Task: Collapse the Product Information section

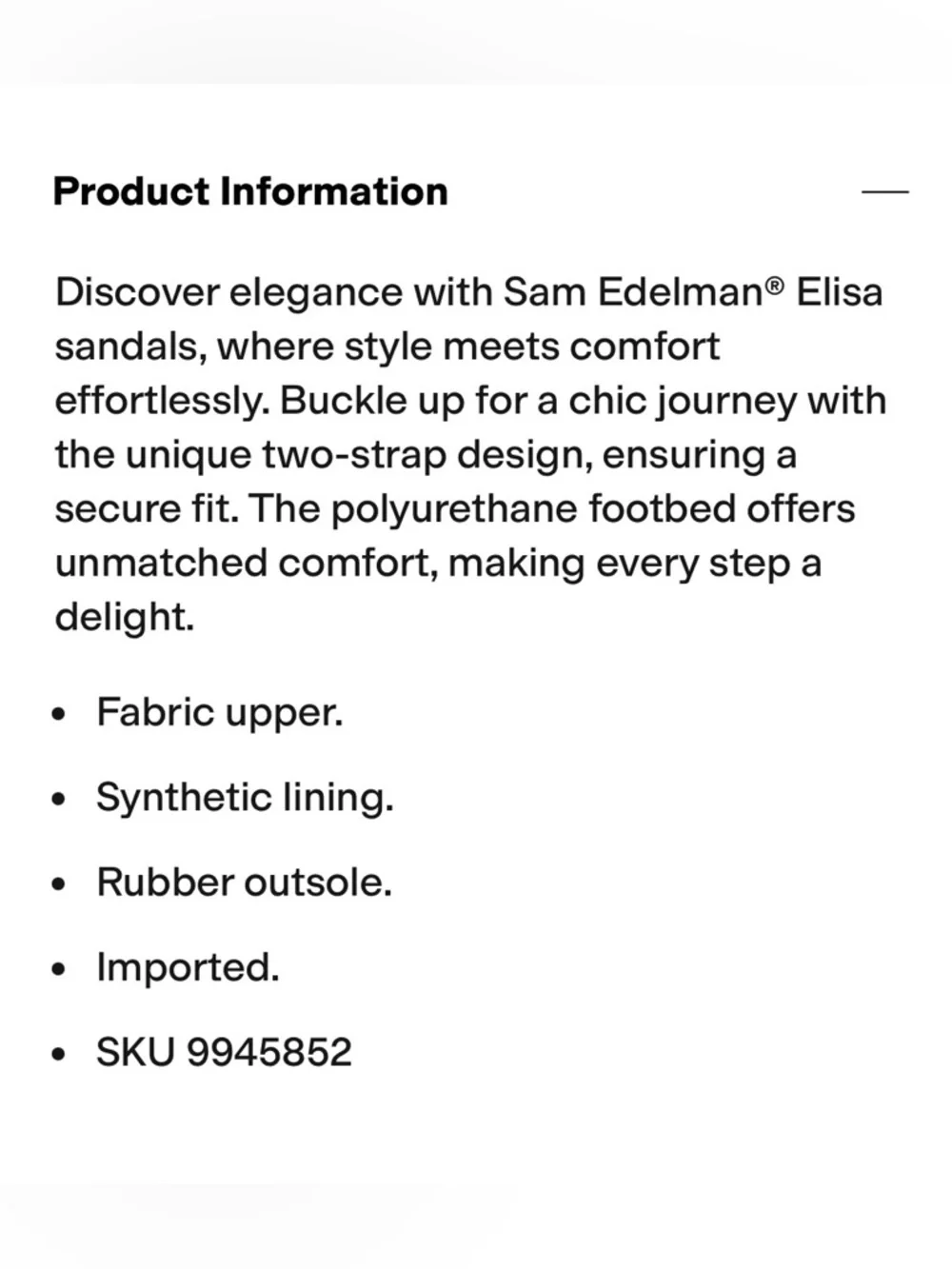Action: coord(884,192)
